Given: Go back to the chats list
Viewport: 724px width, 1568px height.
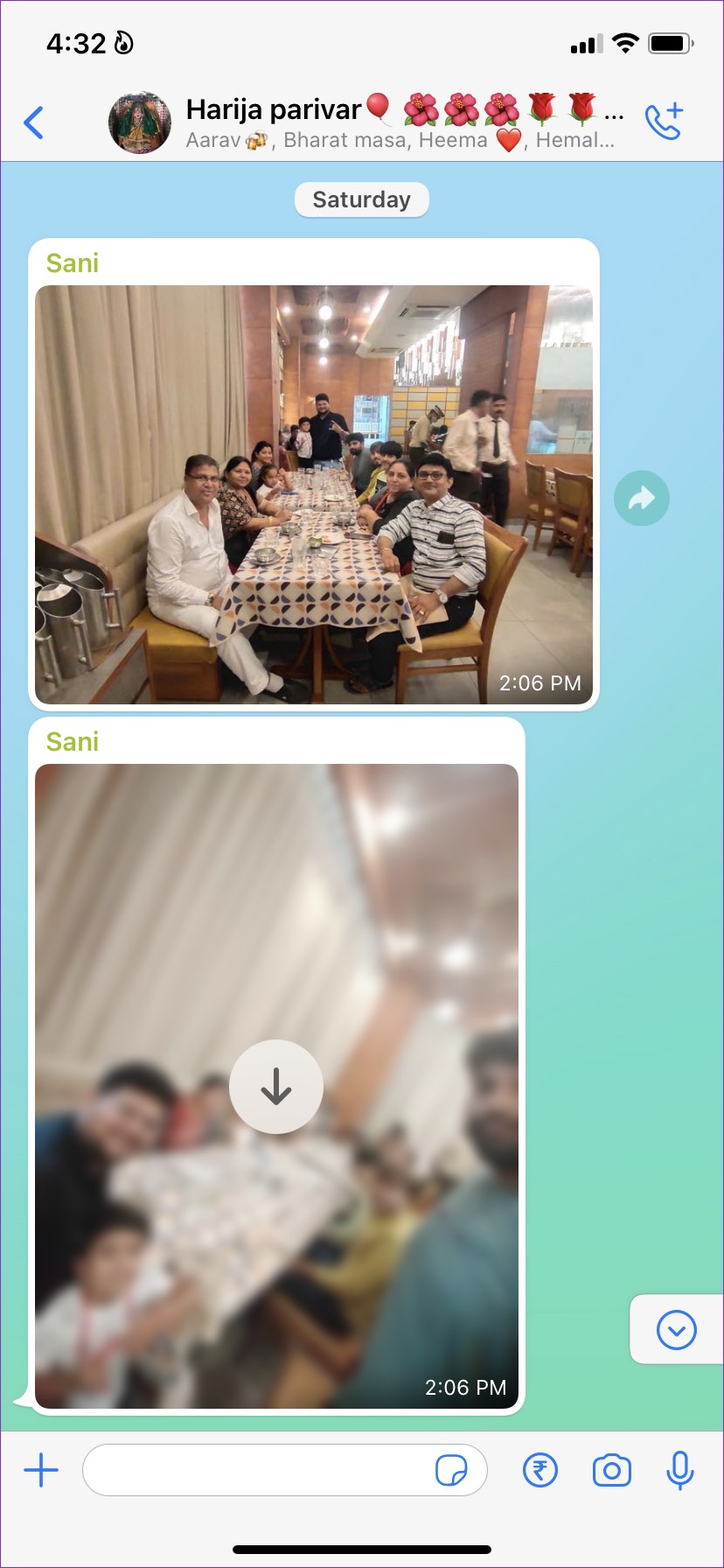Looking at the screenshot, I should point(34,122).
